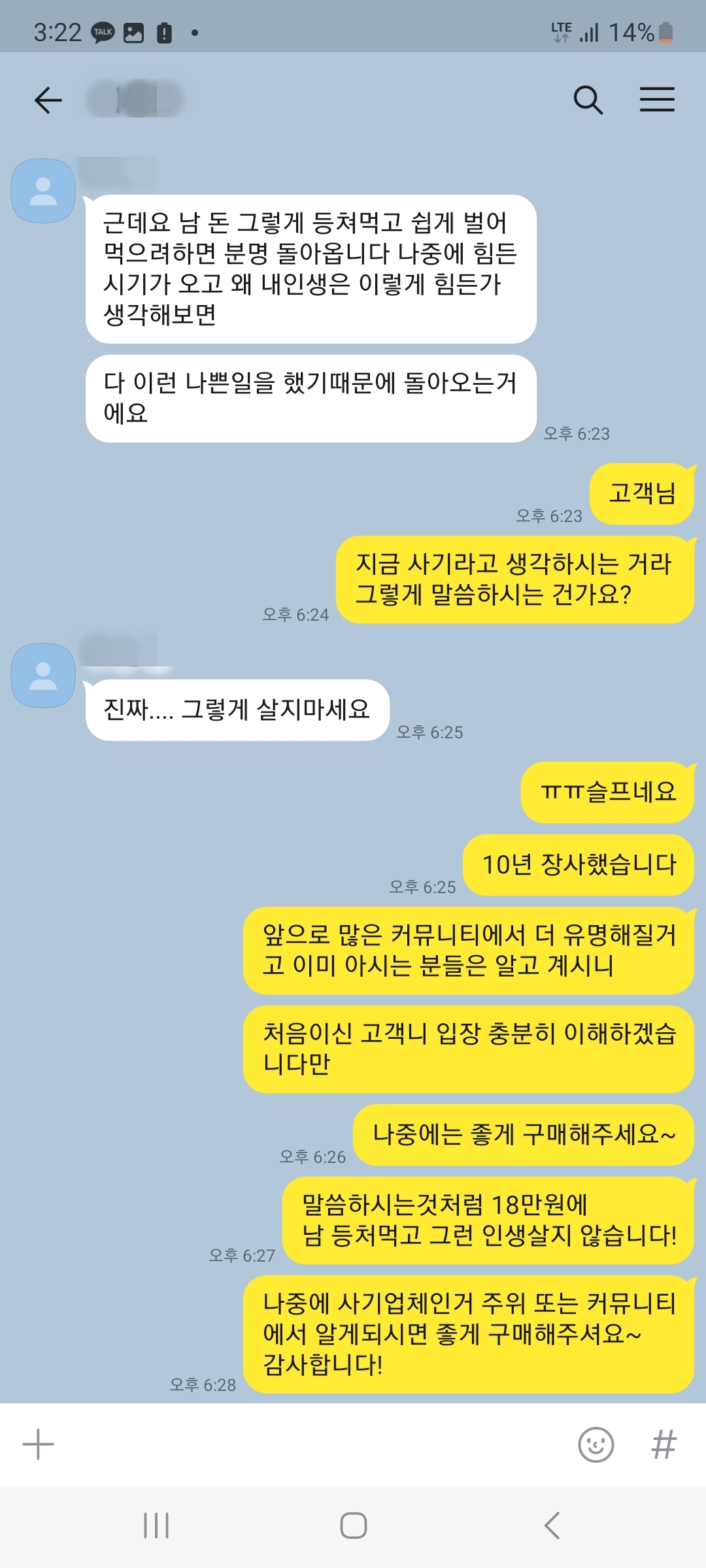Image resolution: width=706 pixels, height=1568 pixels.
Task: Open the chat room hamburger menu
Action: 657,99
